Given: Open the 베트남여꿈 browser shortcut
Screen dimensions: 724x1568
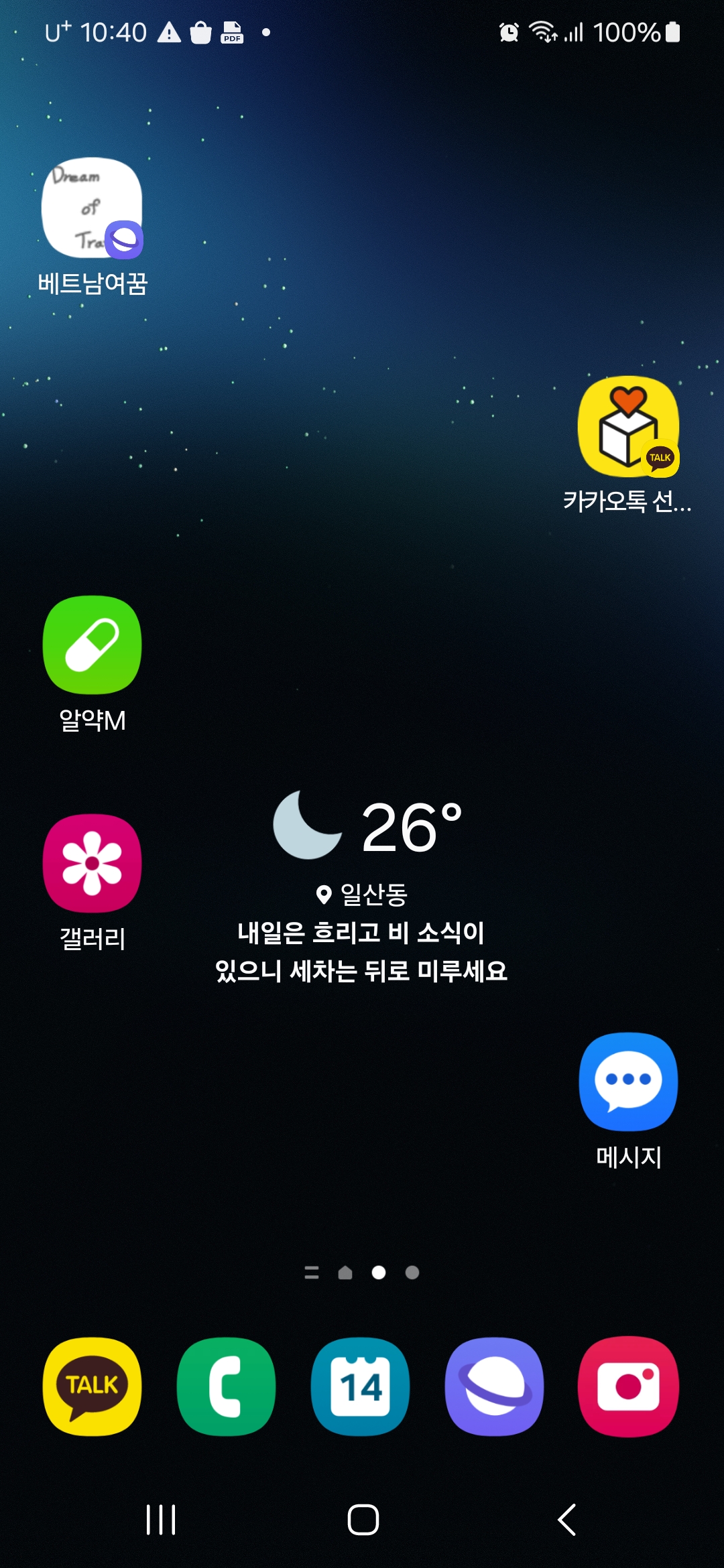Looking at the screenshot, I should click(93, 209).
